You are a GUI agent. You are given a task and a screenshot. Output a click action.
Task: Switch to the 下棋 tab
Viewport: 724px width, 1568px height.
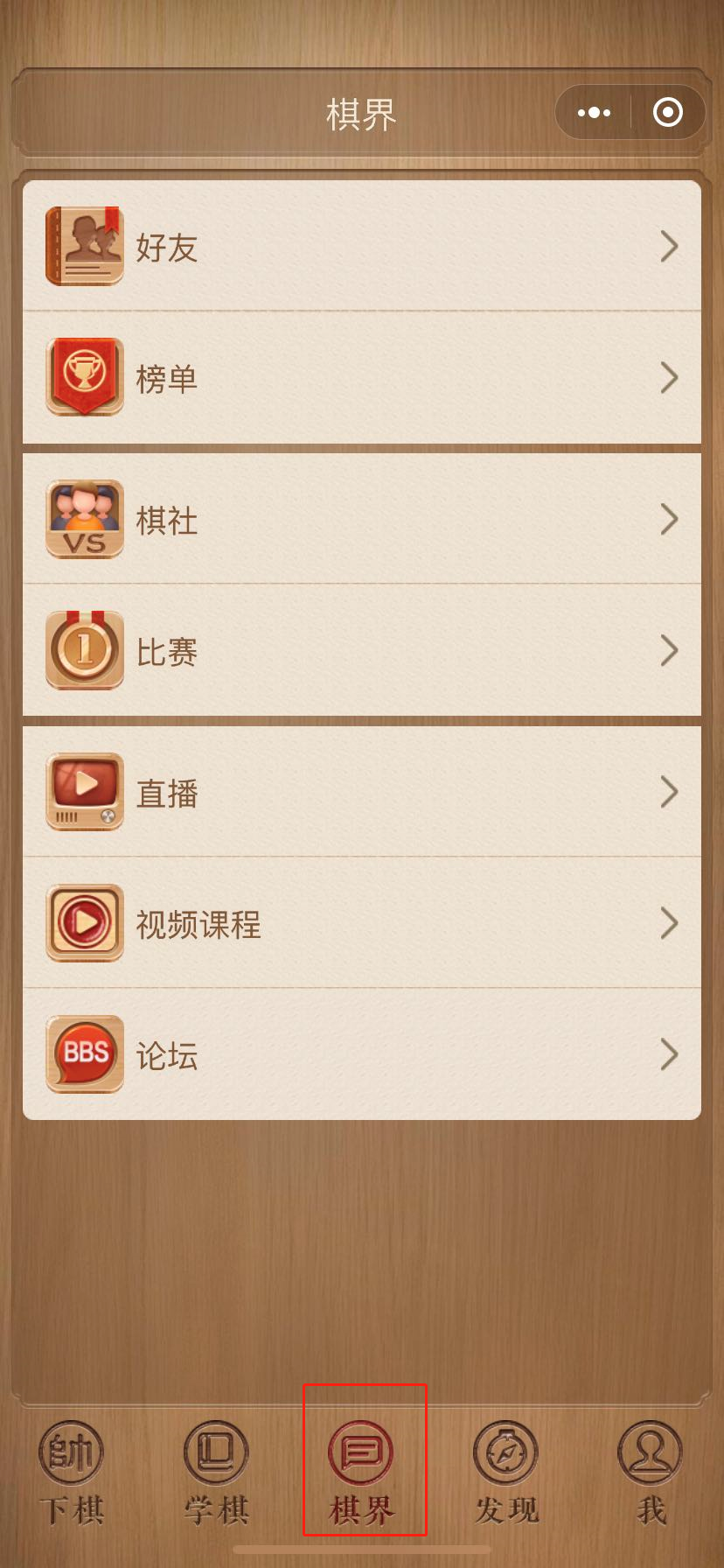(x=72, y=1473)
